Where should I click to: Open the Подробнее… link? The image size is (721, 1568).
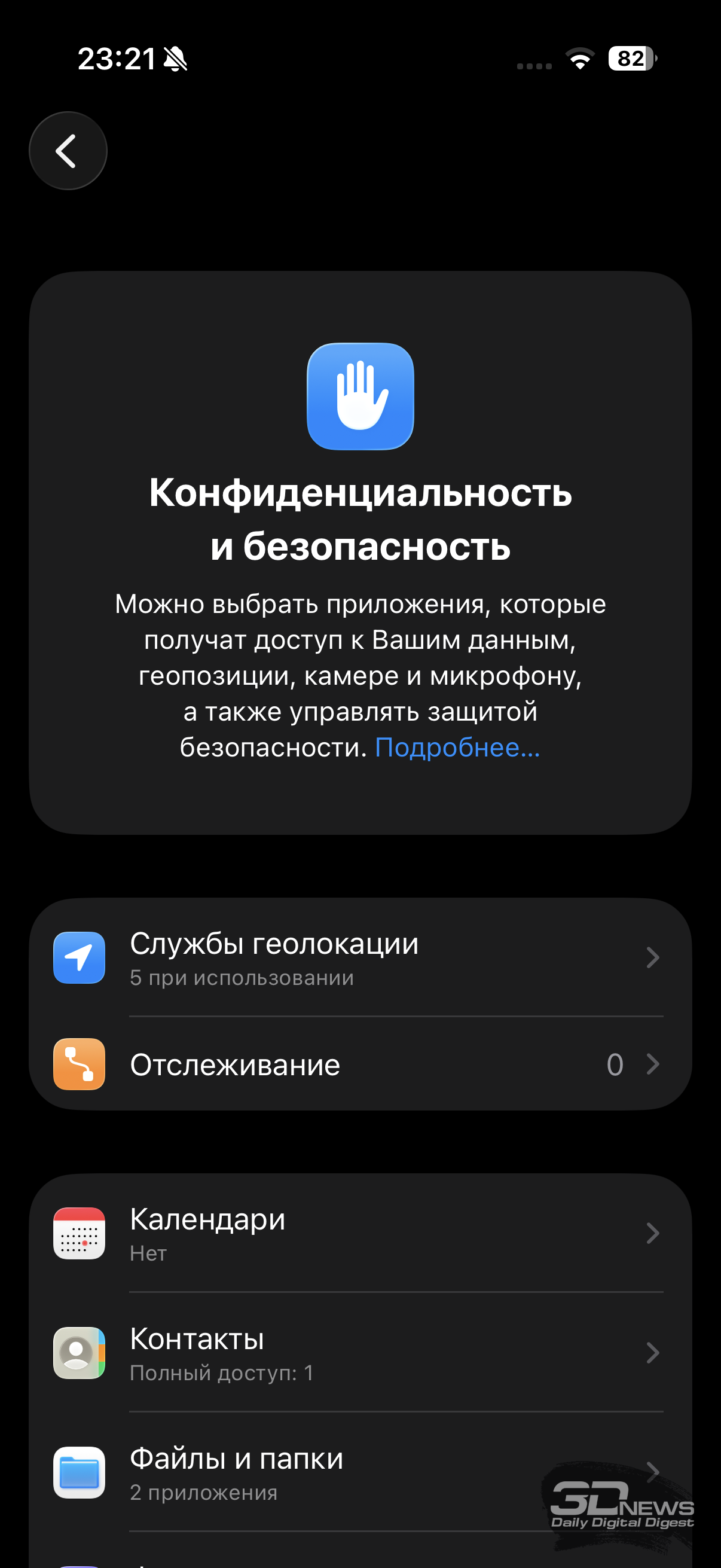[457, 748]
